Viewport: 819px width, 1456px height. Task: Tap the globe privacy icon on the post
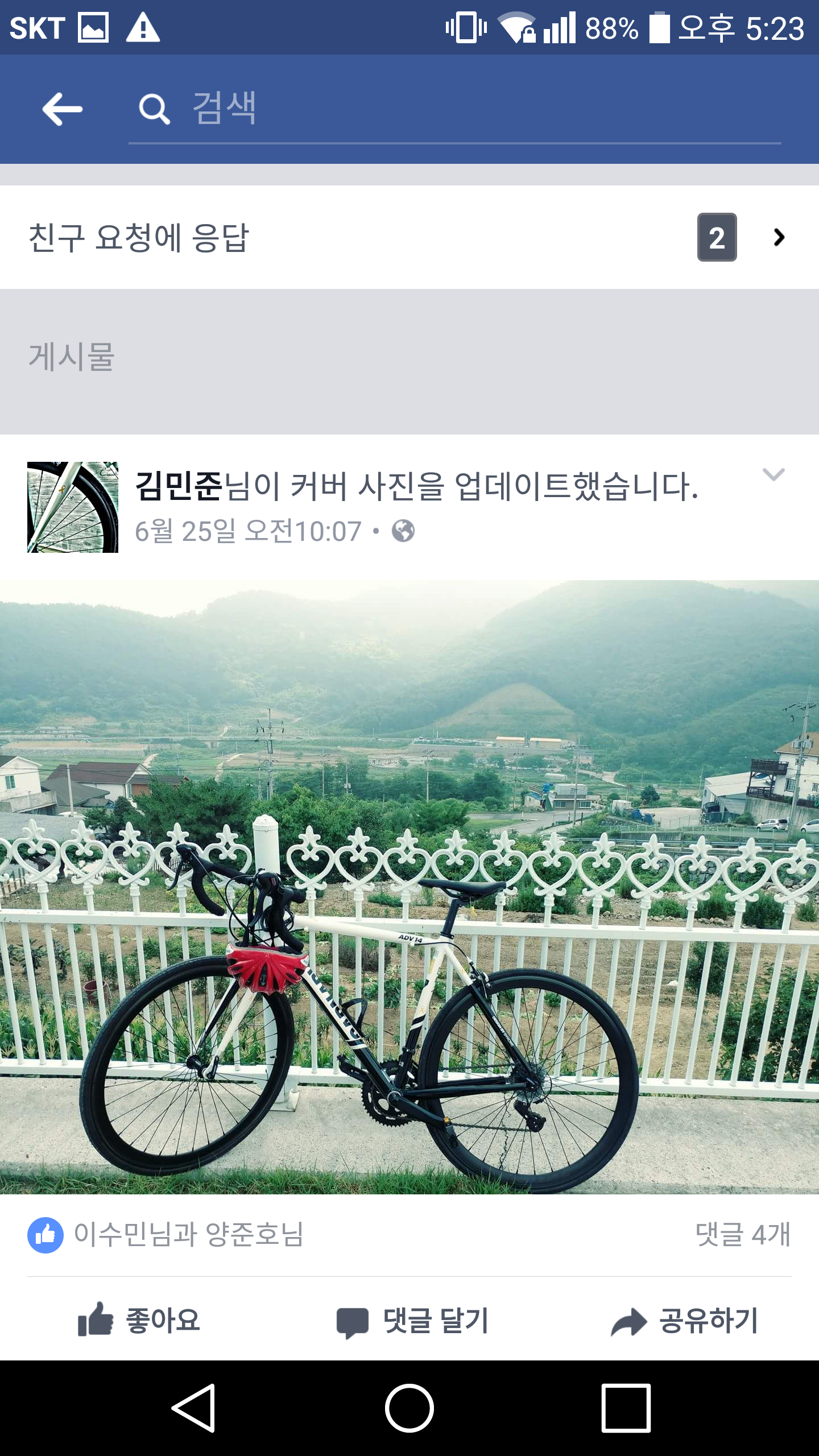click(x=404, y=530)
